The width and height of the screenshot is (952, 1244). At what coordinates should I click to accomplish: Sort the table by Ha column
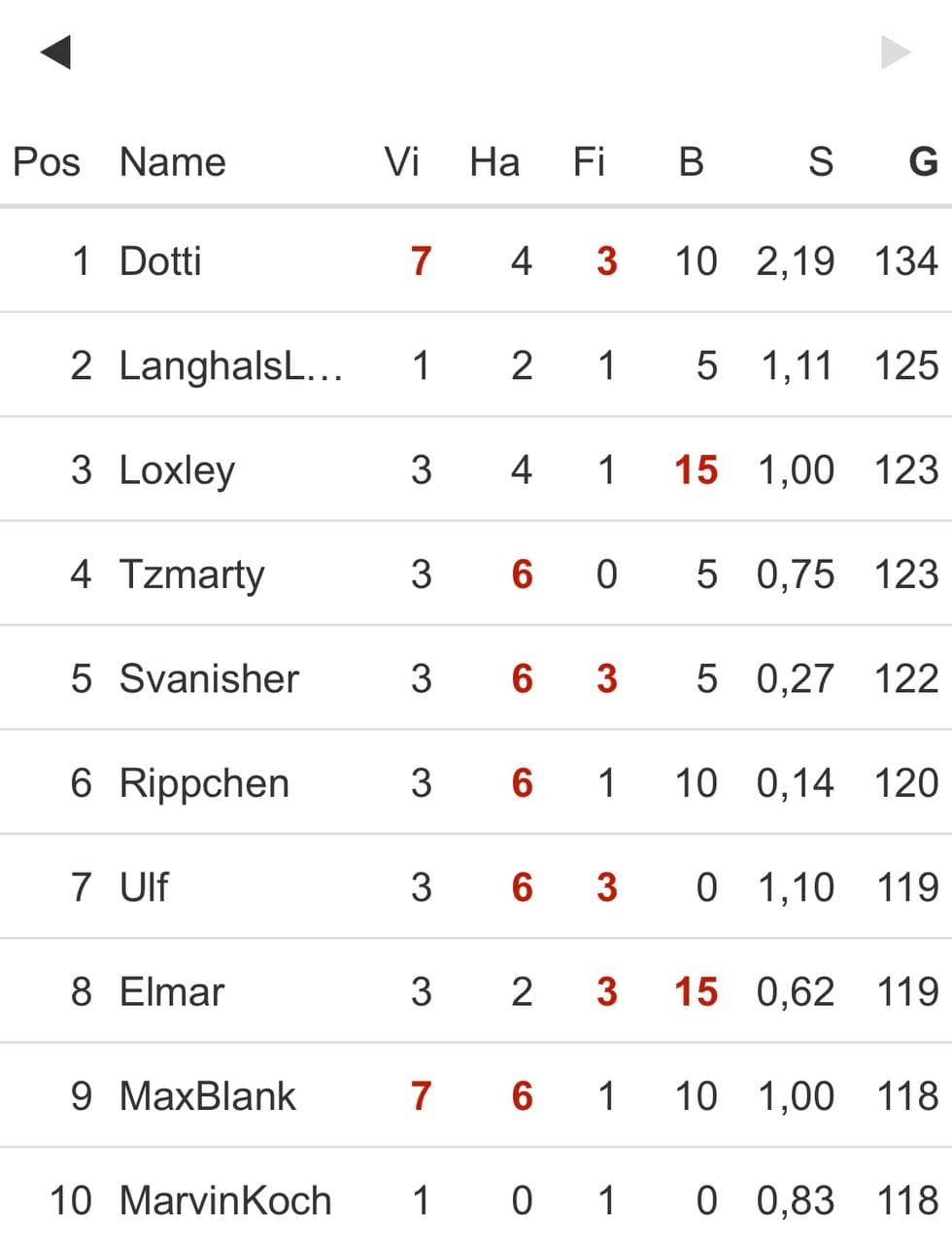(x=494, y=161)
